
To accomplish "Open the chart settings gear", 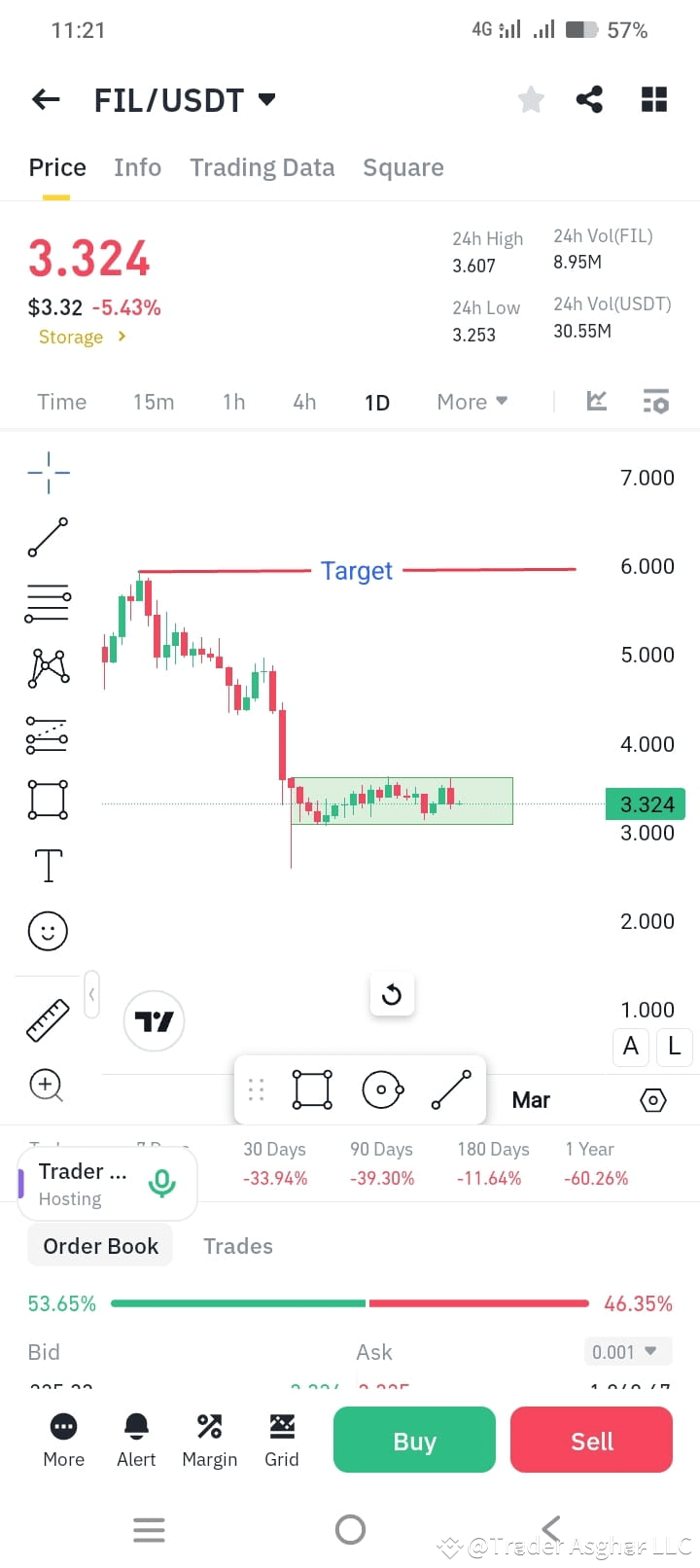I will click(x=652, y=1099).
